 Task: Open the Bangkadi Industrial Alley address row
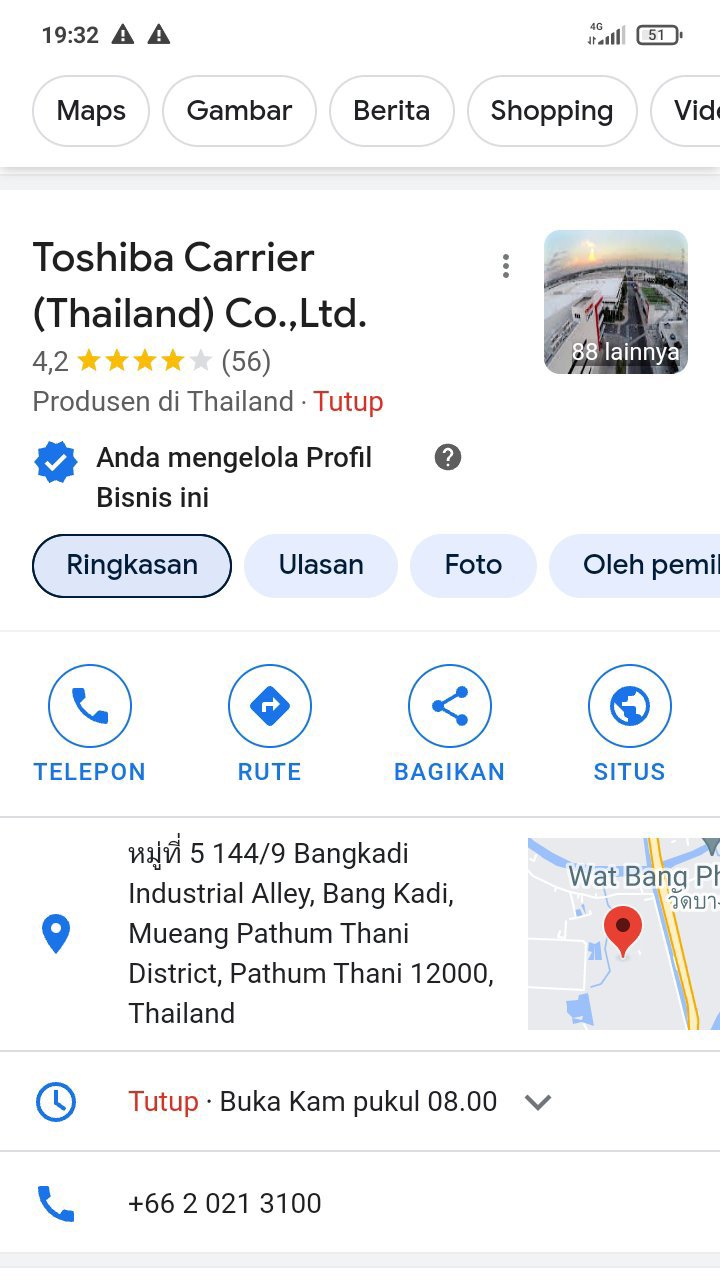pos(310,933)
